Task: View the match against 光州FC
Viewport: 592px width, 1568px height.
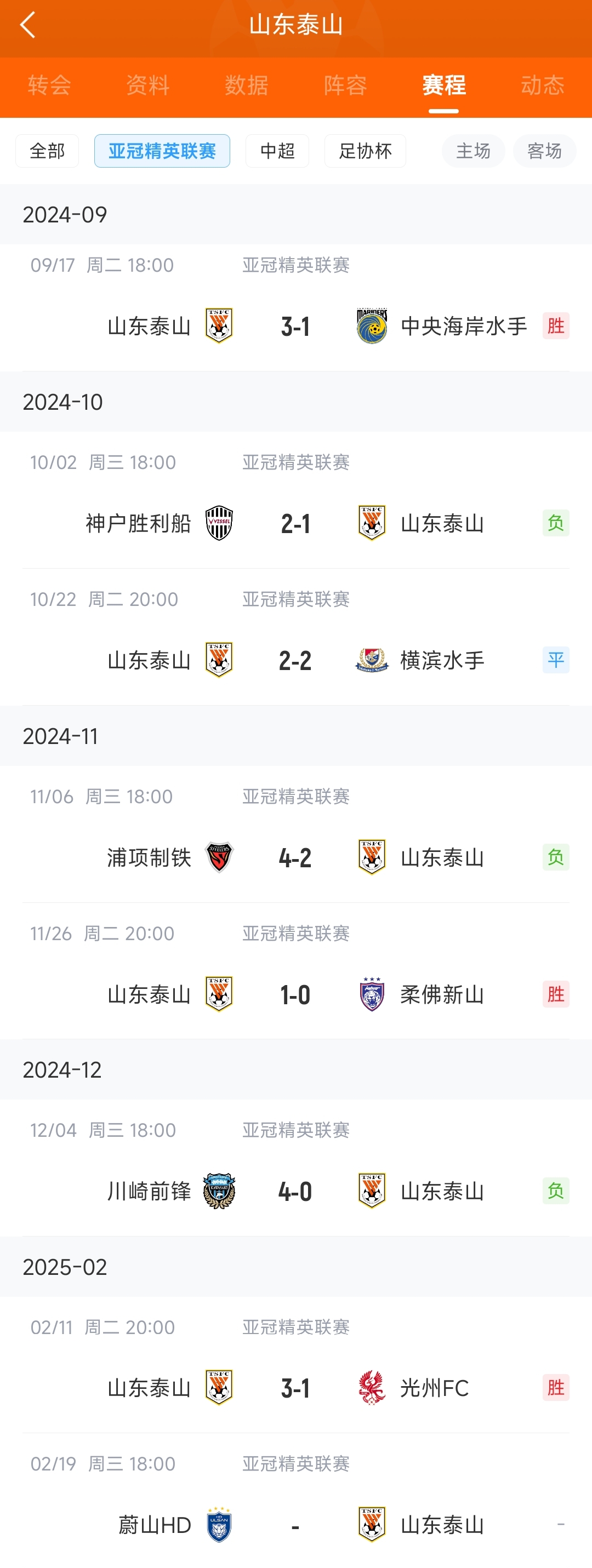Action: pos(296,1388)
